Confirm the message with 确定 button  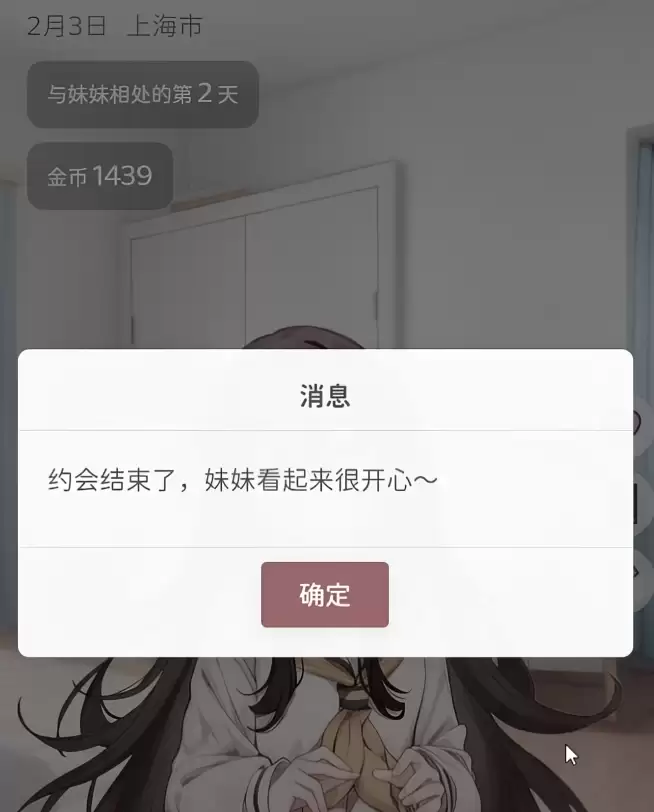pyautogui.click(x=325, y=594)
